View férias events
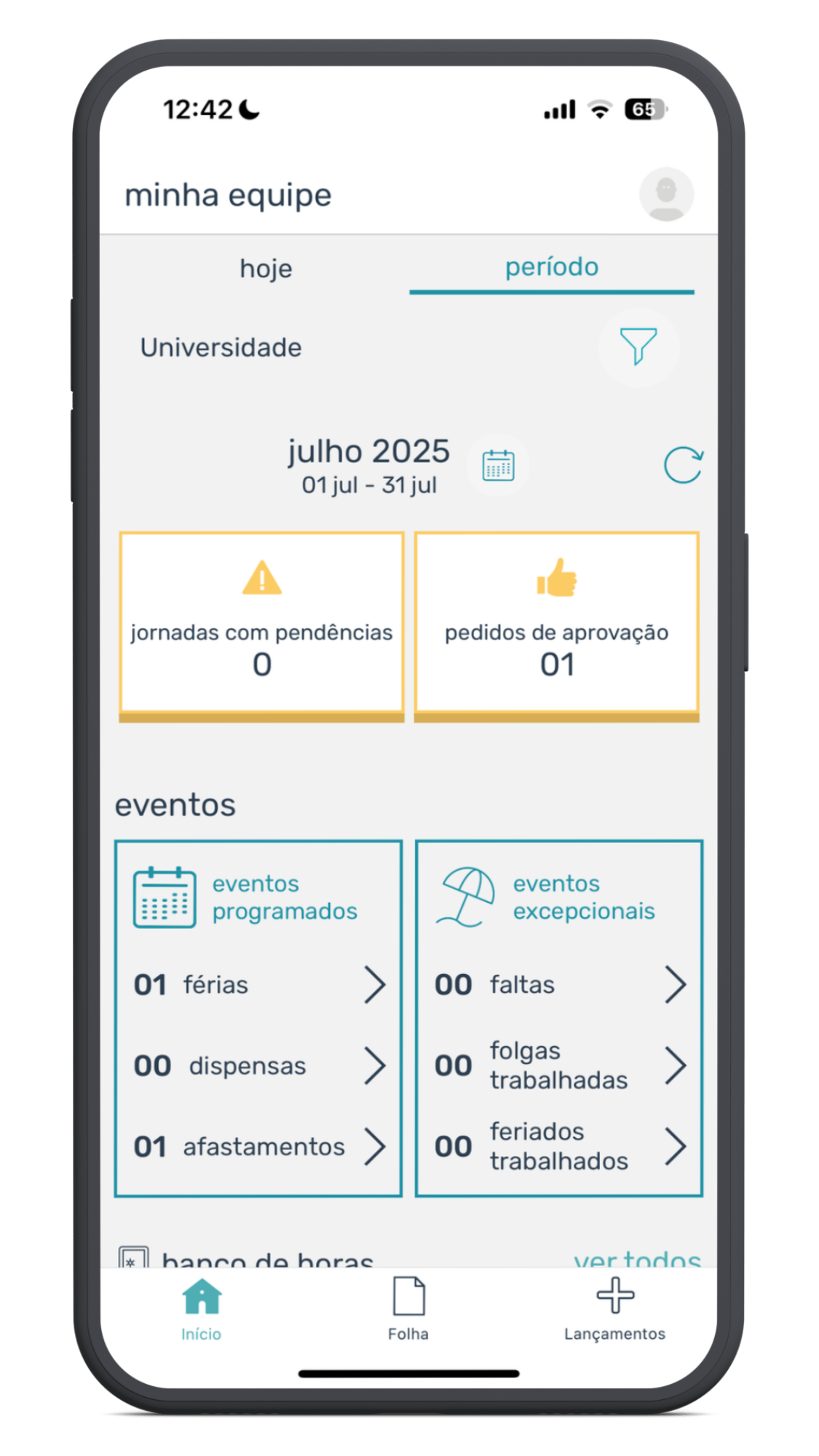The image size is (819, 1456). click(x=258, y=985)
